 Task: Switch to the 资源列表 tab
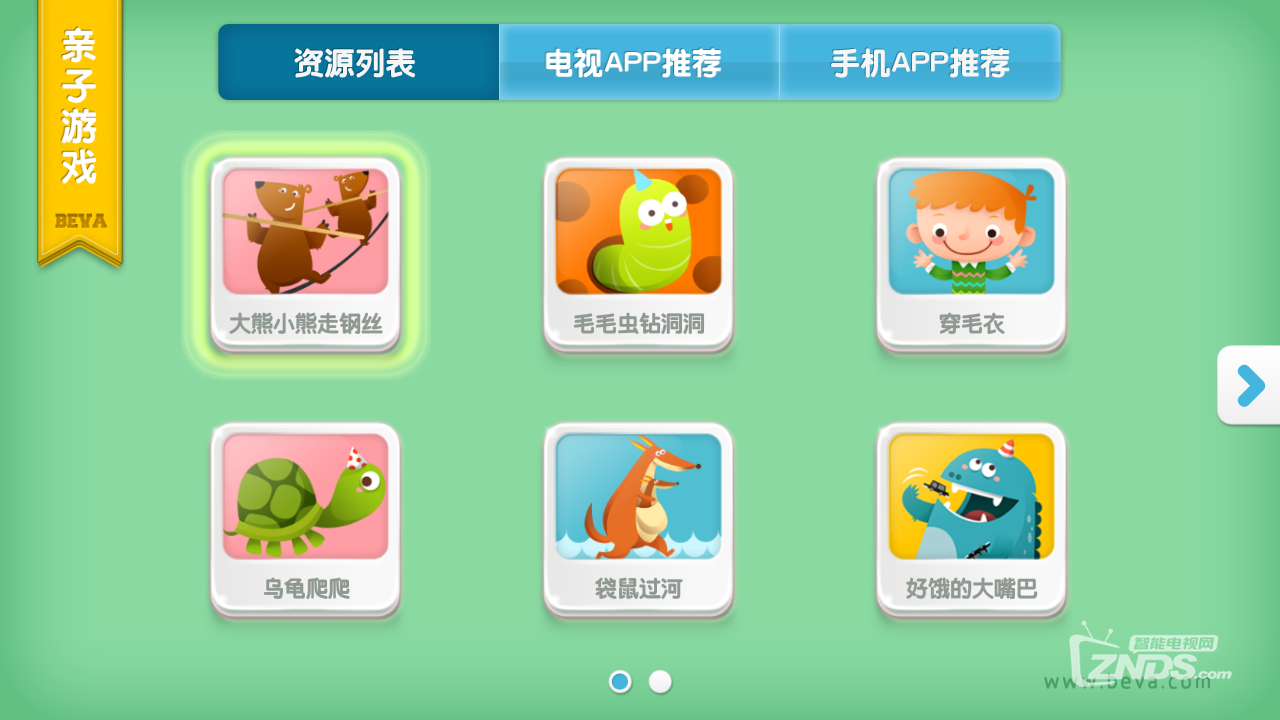(358, 63)
